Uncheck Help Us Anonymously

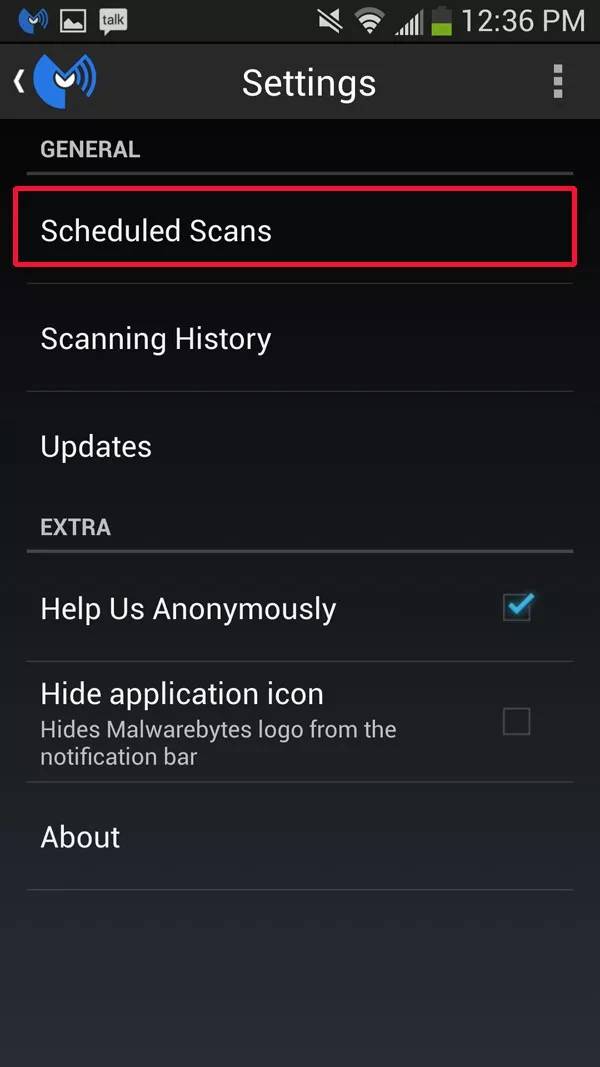517,606
